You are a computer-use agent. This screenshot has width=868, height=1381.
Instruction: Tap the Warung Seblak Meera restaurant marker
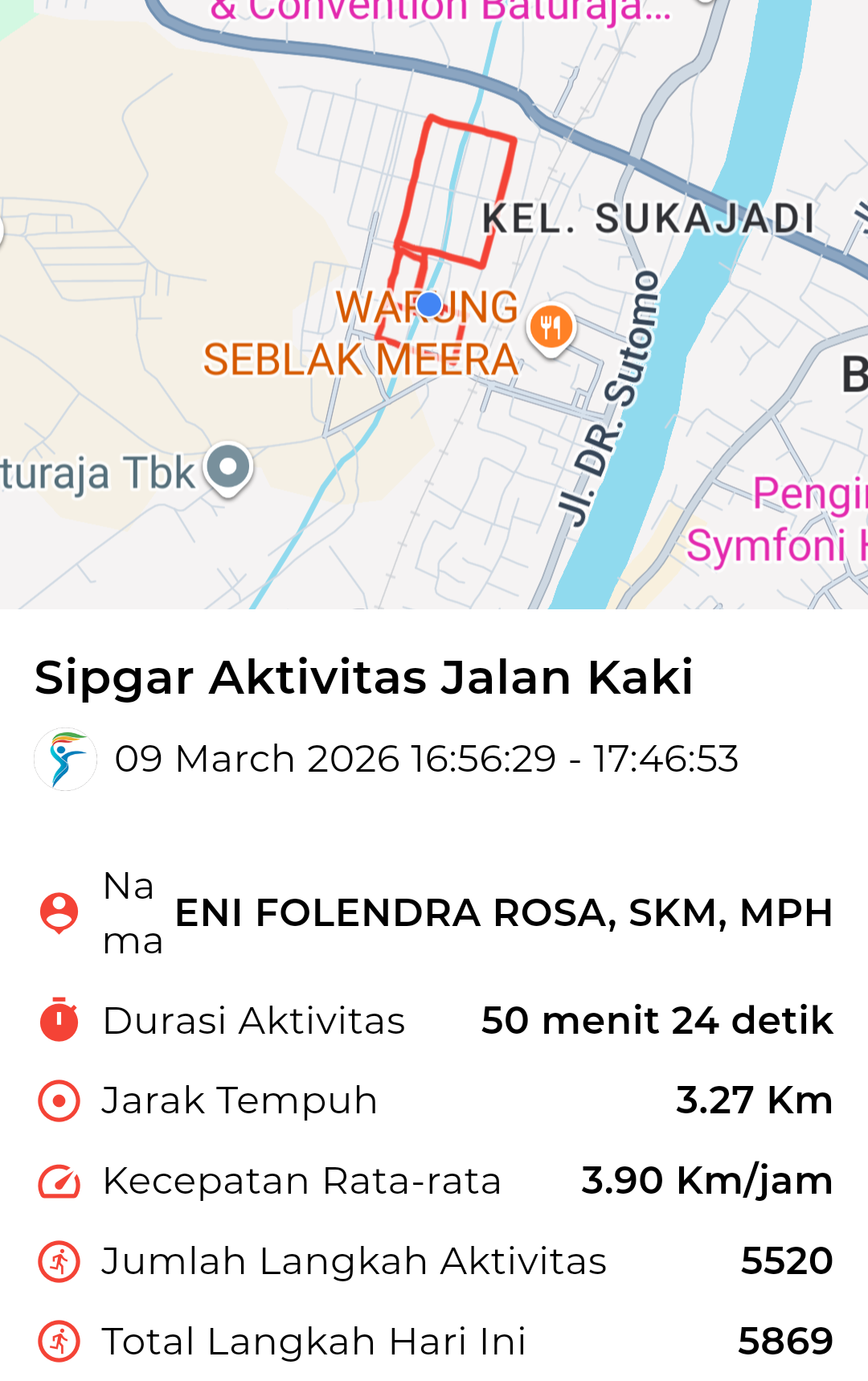tap(551, 328)
